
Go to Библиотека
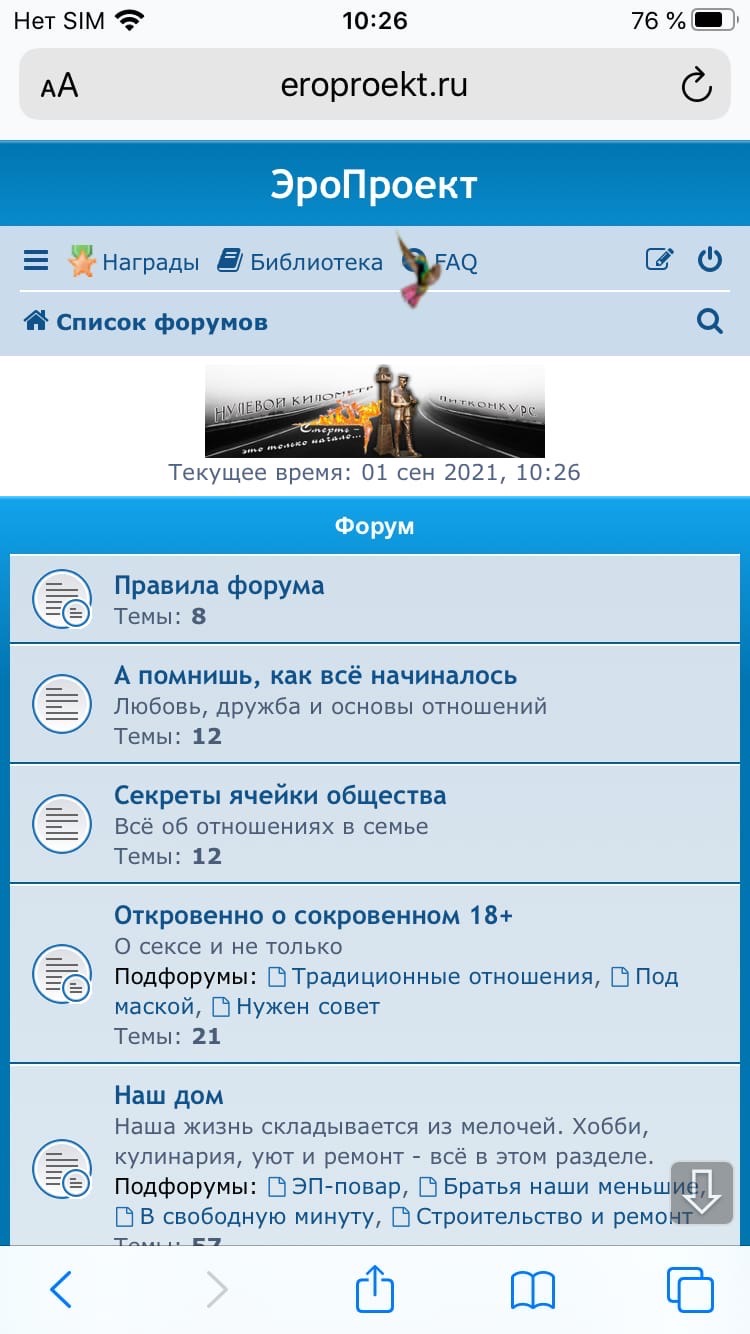coord(300,262)
